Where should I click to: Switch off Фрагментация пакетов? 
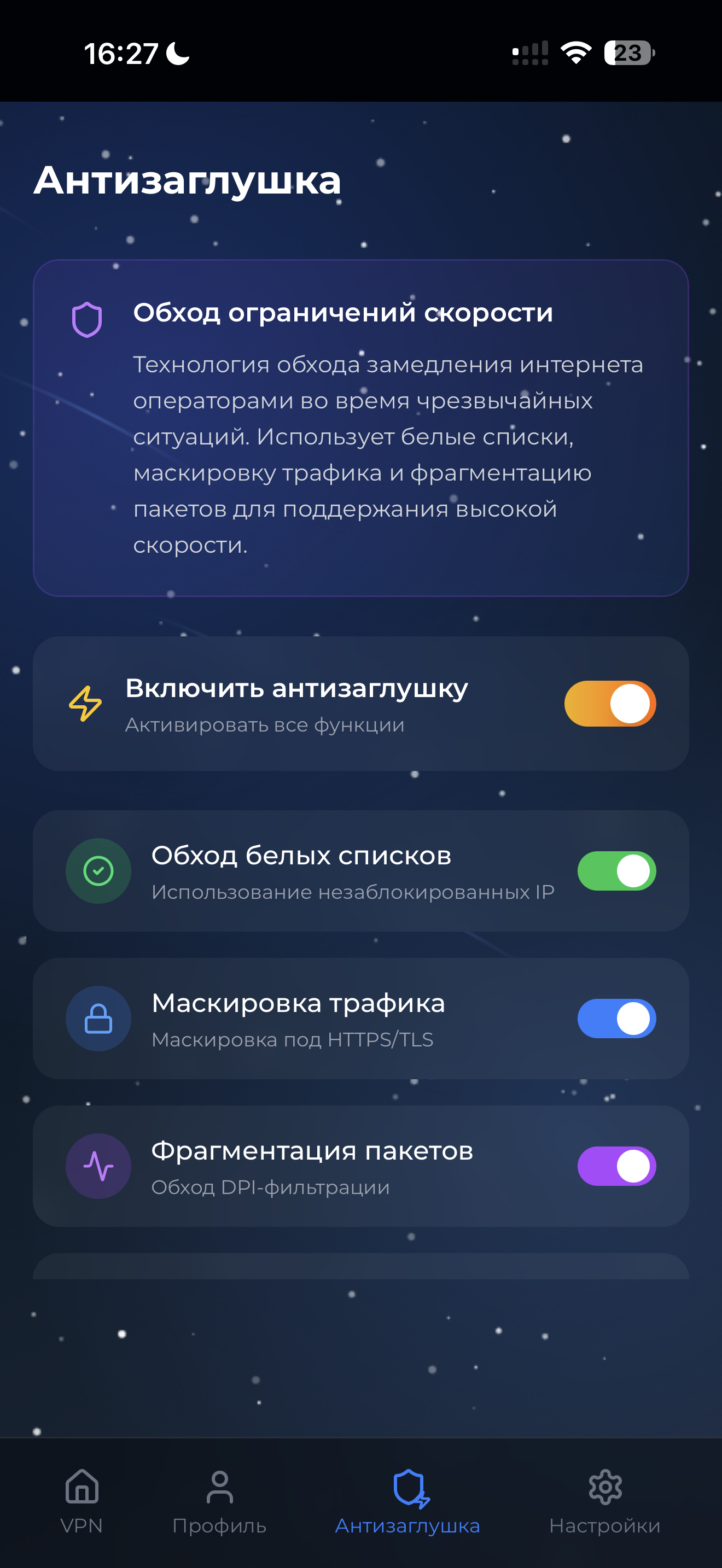coord(616,1166)
